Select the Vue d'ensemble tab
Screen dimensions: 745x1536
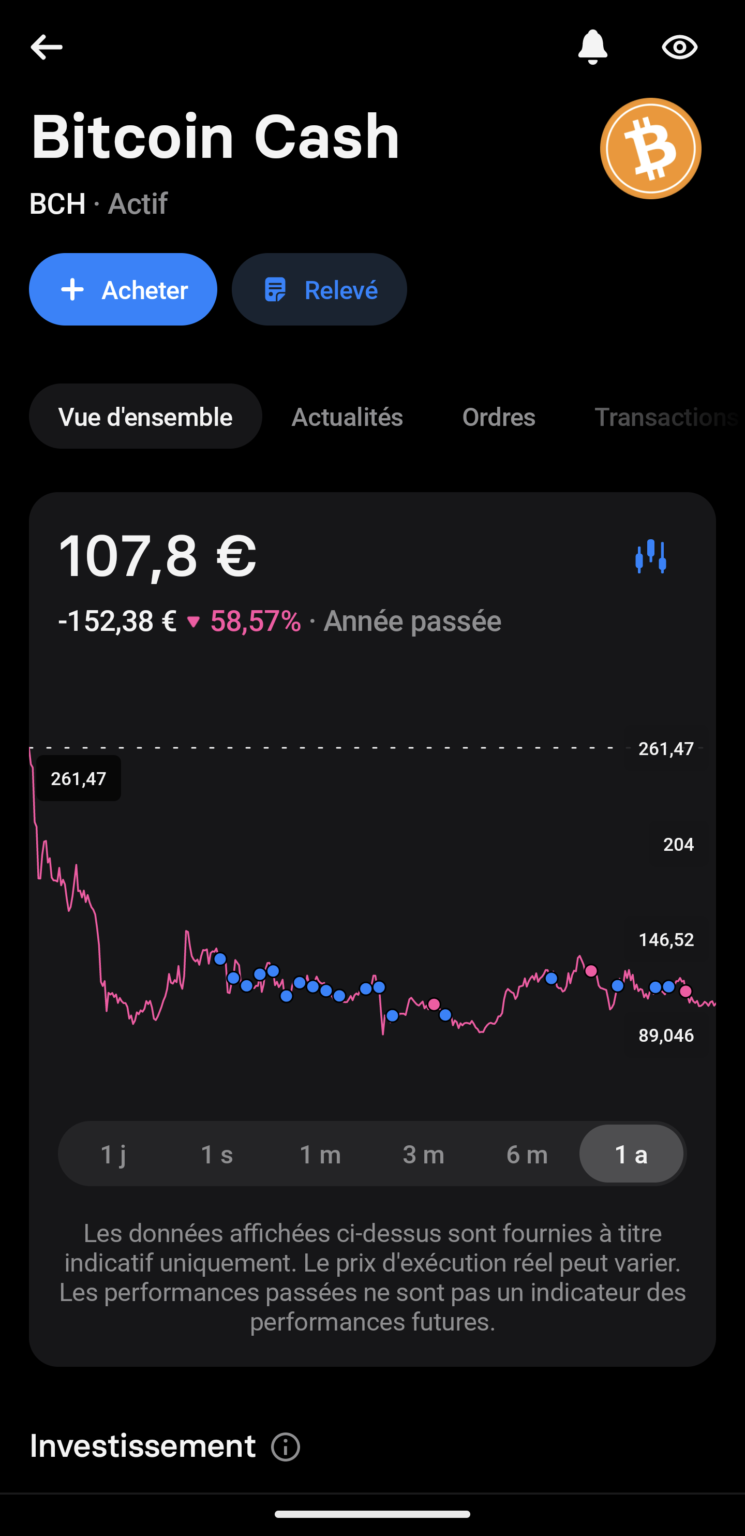[x=145, y=416]
